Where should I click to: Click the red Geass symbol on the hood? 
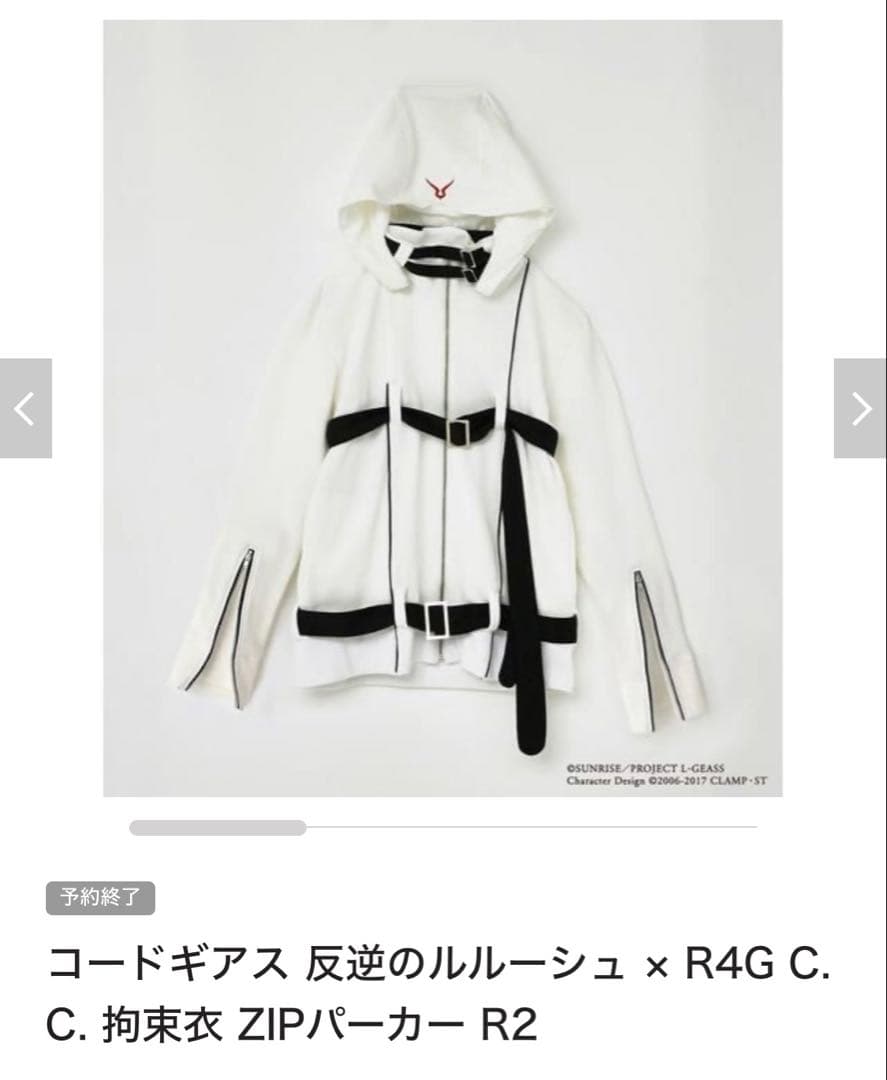[x=442, y=185]
